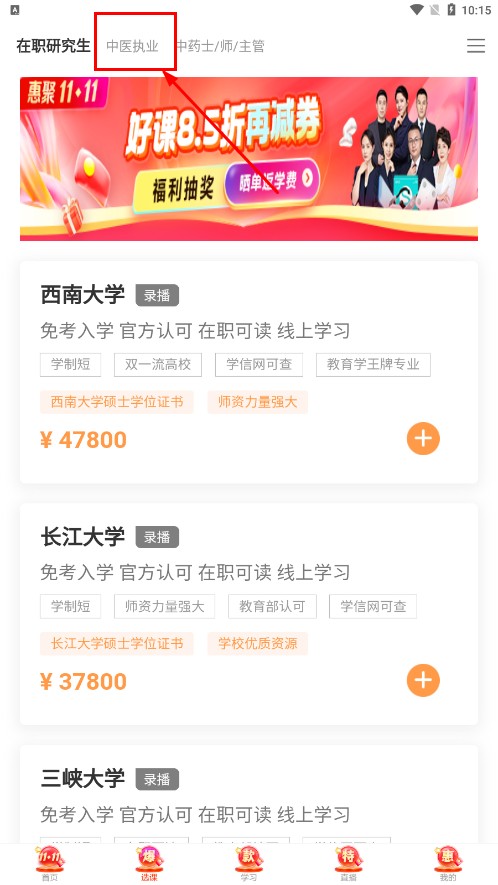Switch to the 中医执业 tab
Image resolution: width=498 pixels, height=885 pixels.
pyautogui.click(x=132, y=46)
